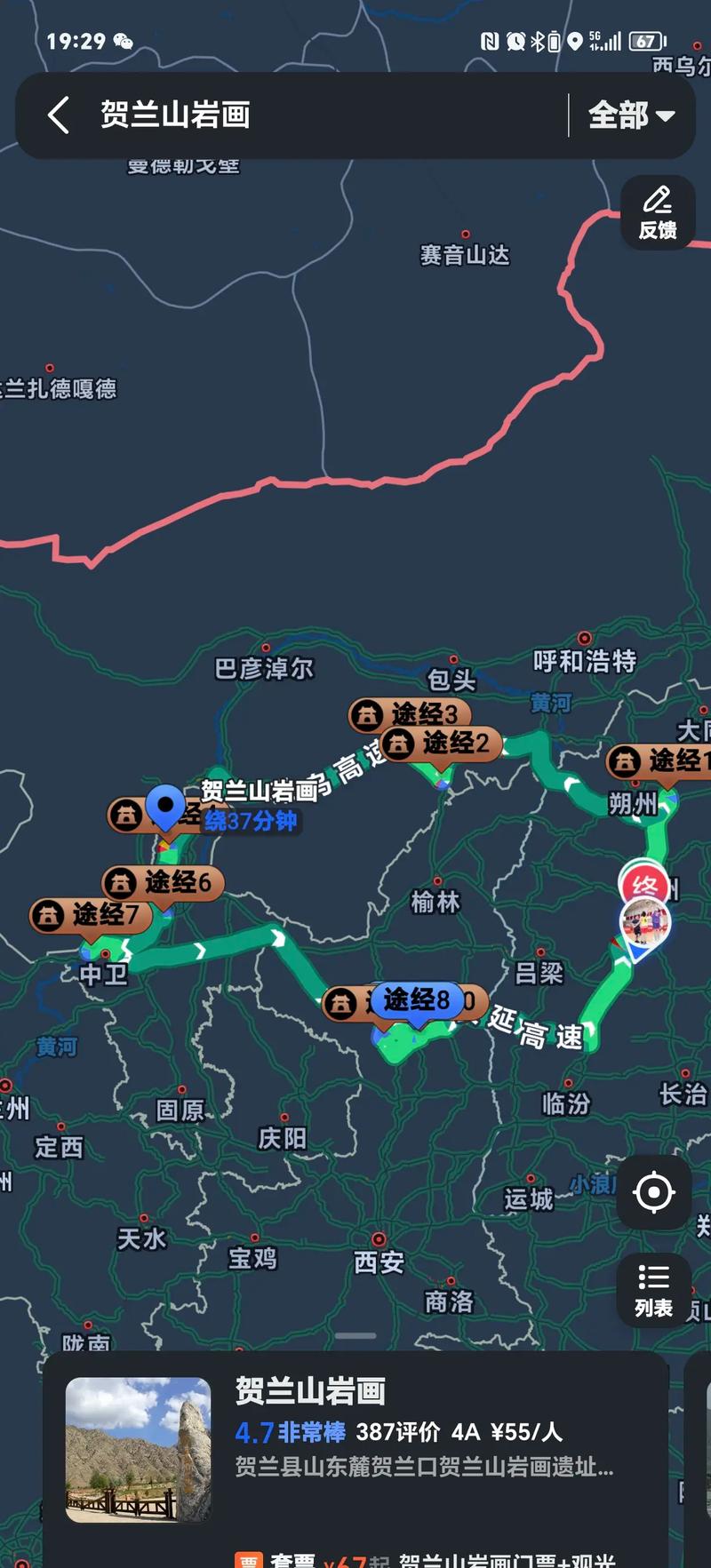The height and width of the screenshot is (1568, 711).
Task: Tap the 途经7 waypoint marker
Action: point(92,916)
